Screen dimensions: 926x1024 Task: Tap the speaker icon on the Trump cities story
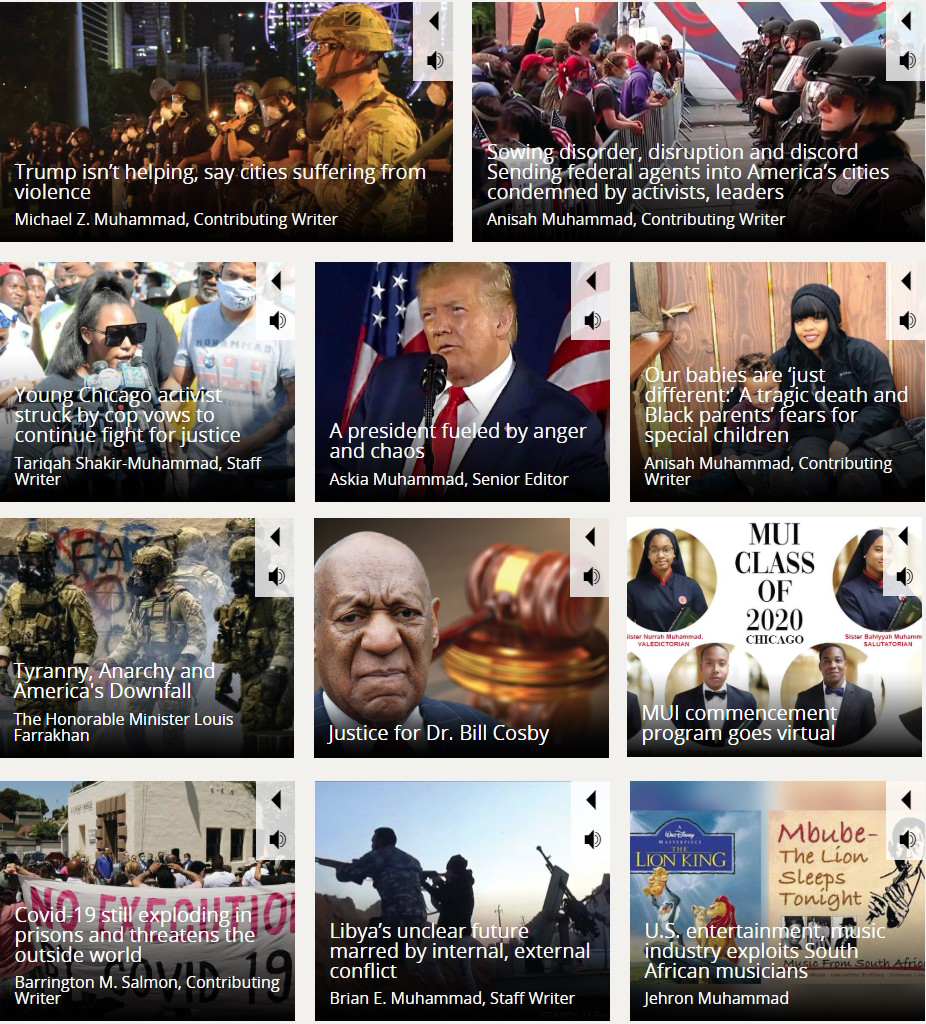(435, 61)
